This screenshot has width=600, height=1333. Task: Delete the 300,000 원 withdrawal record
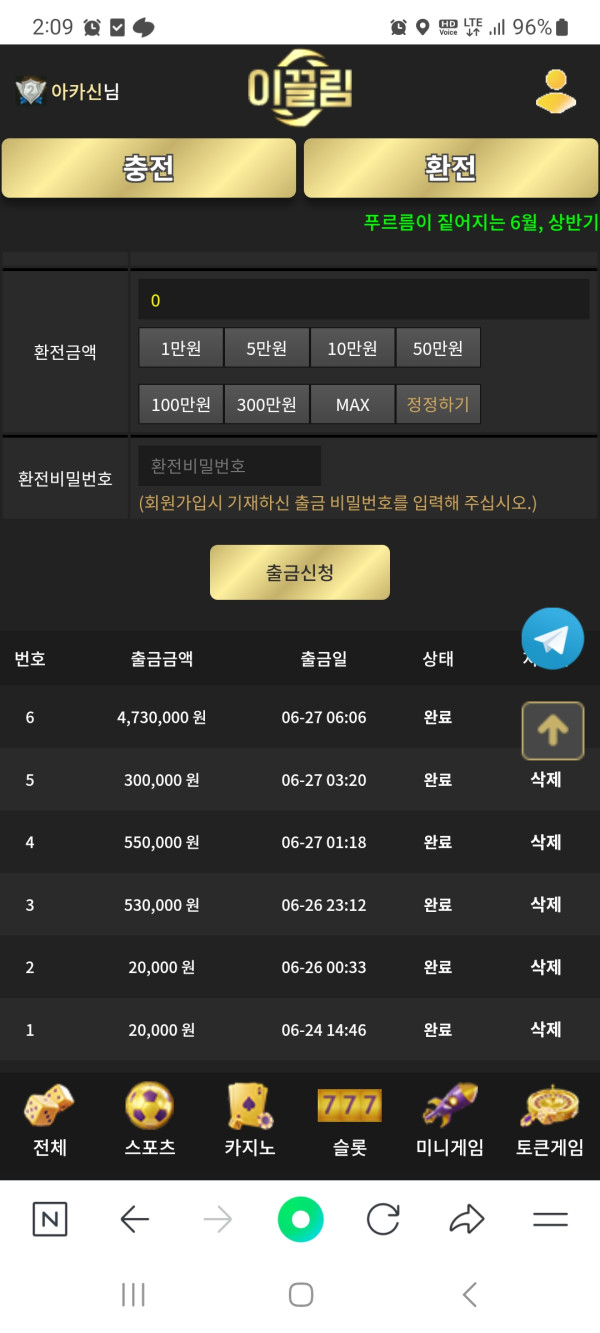545,780
